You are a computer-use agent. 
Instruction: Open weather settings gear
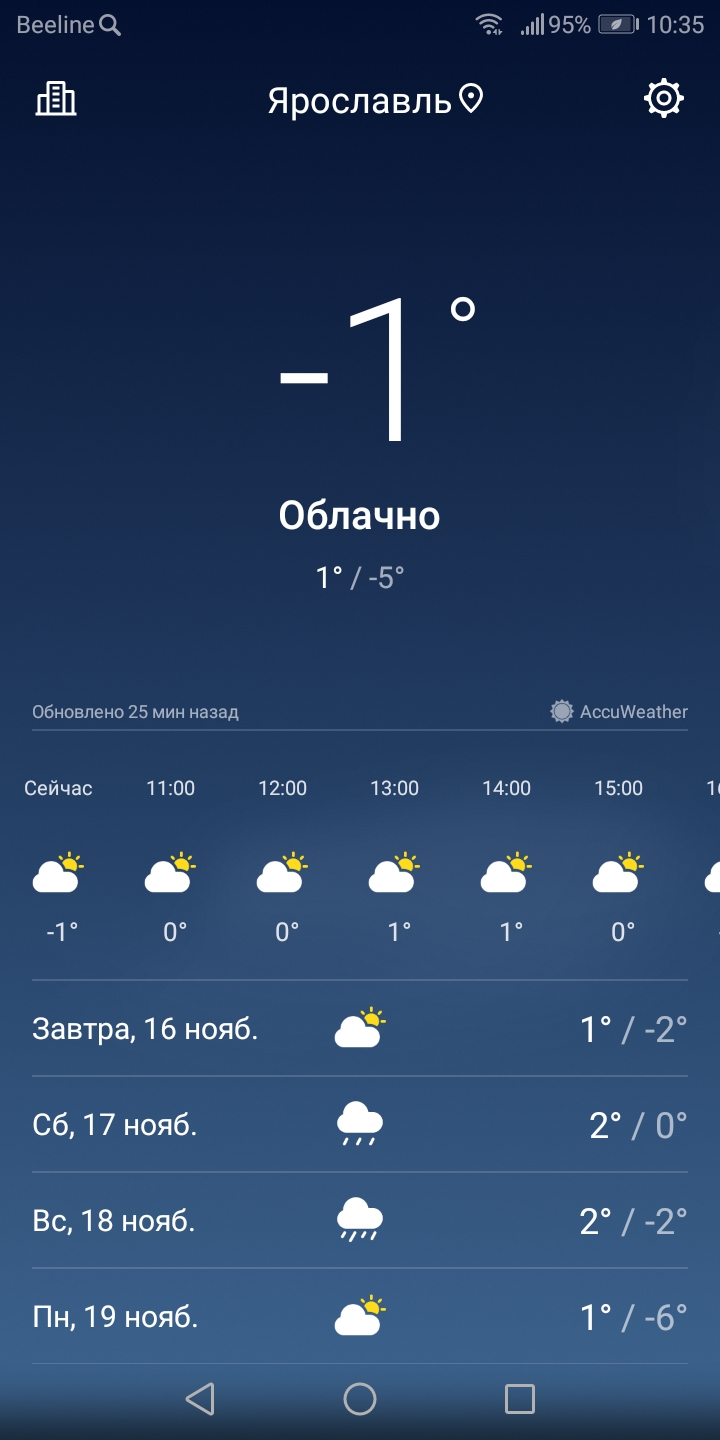coord(664,99)
